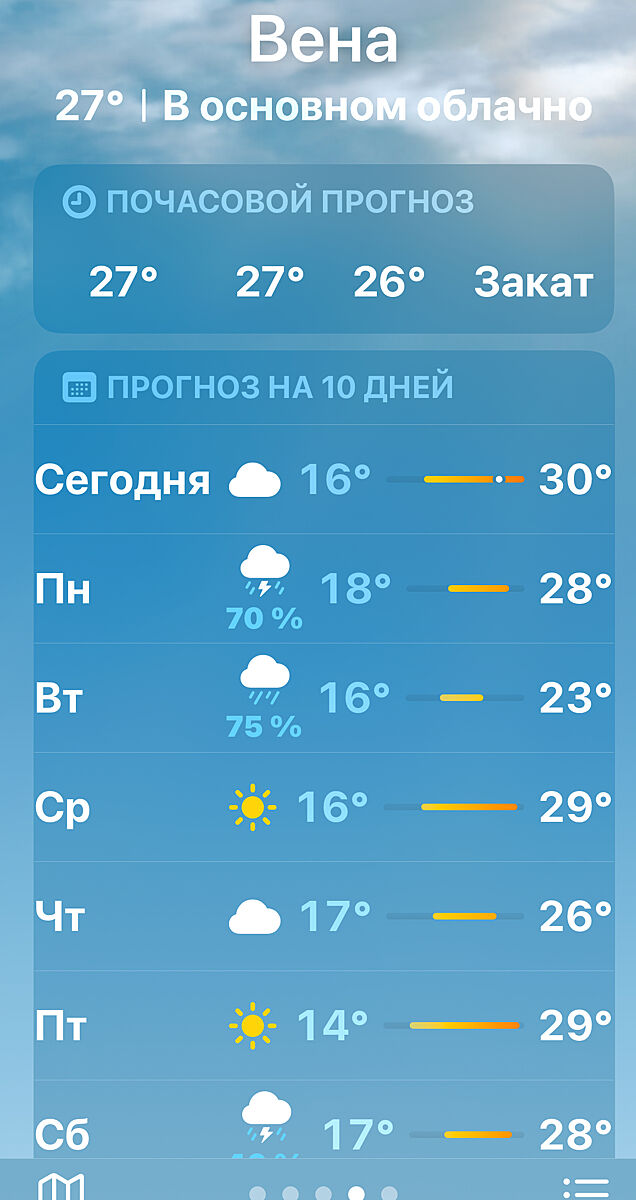636x1200 pixels.
Task: Tap the city page indicator dots
Action: tap(323, 1192)
